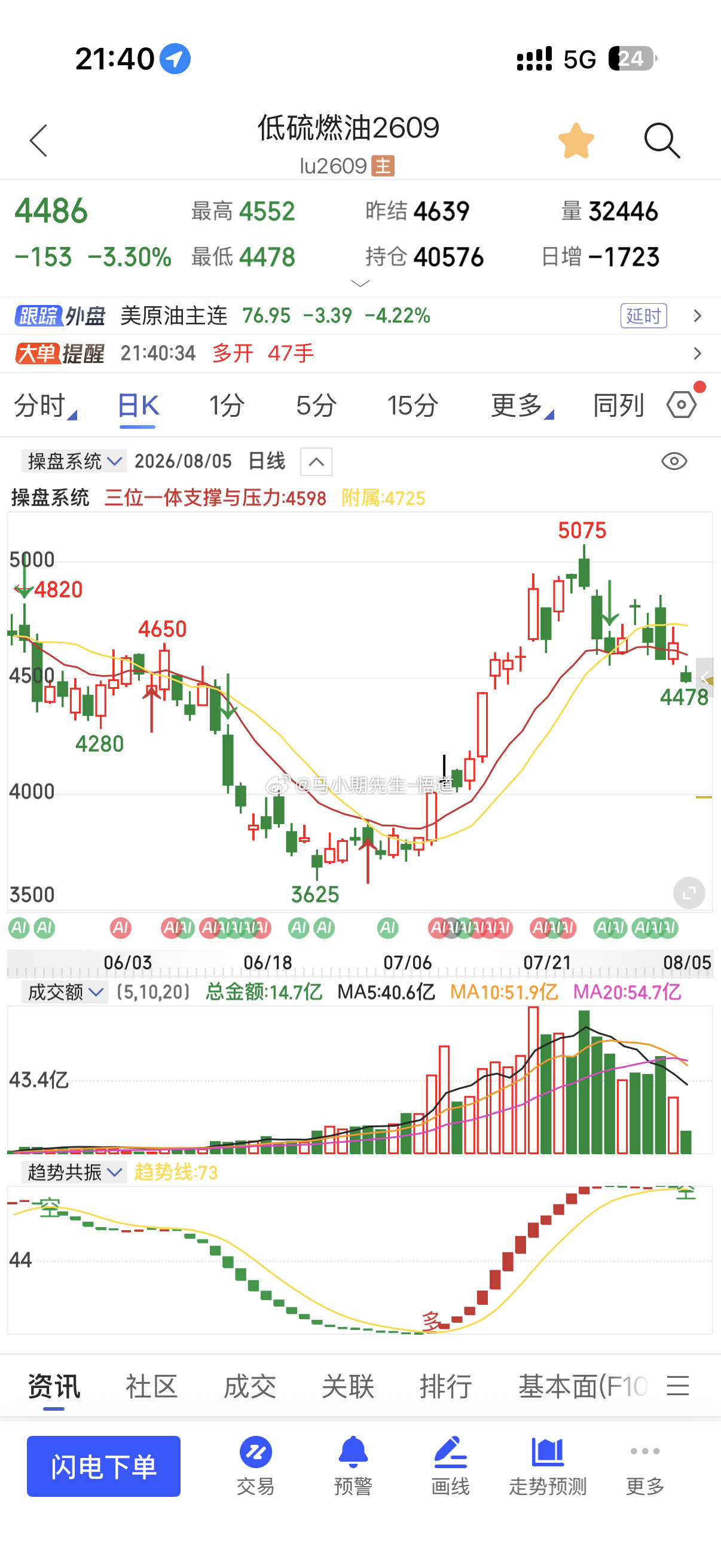Expand the chart to fullscreen
Screen dimensions: 721x1568
[x=689, y=893]
